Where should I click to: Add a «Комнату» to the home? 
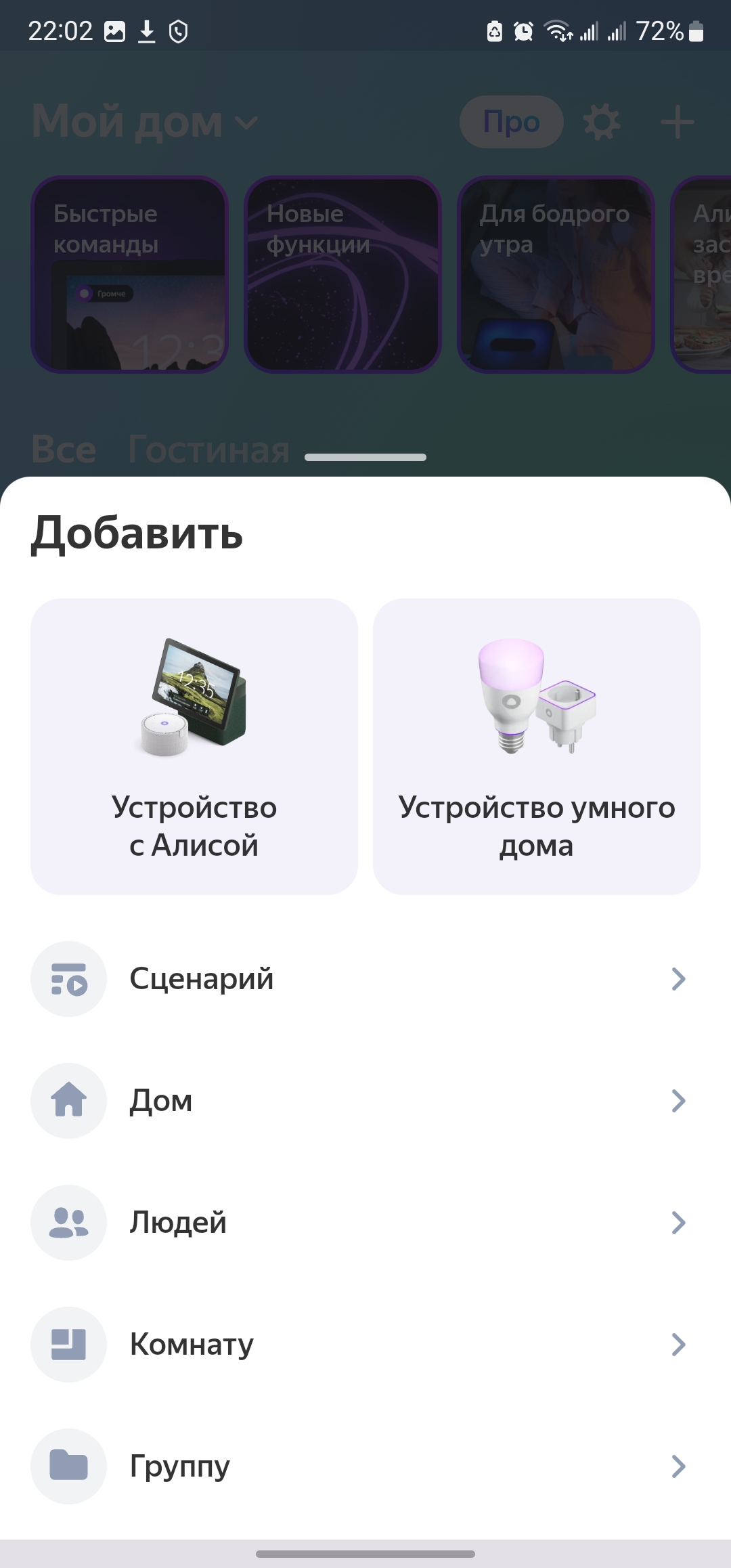coord(365,1345)
